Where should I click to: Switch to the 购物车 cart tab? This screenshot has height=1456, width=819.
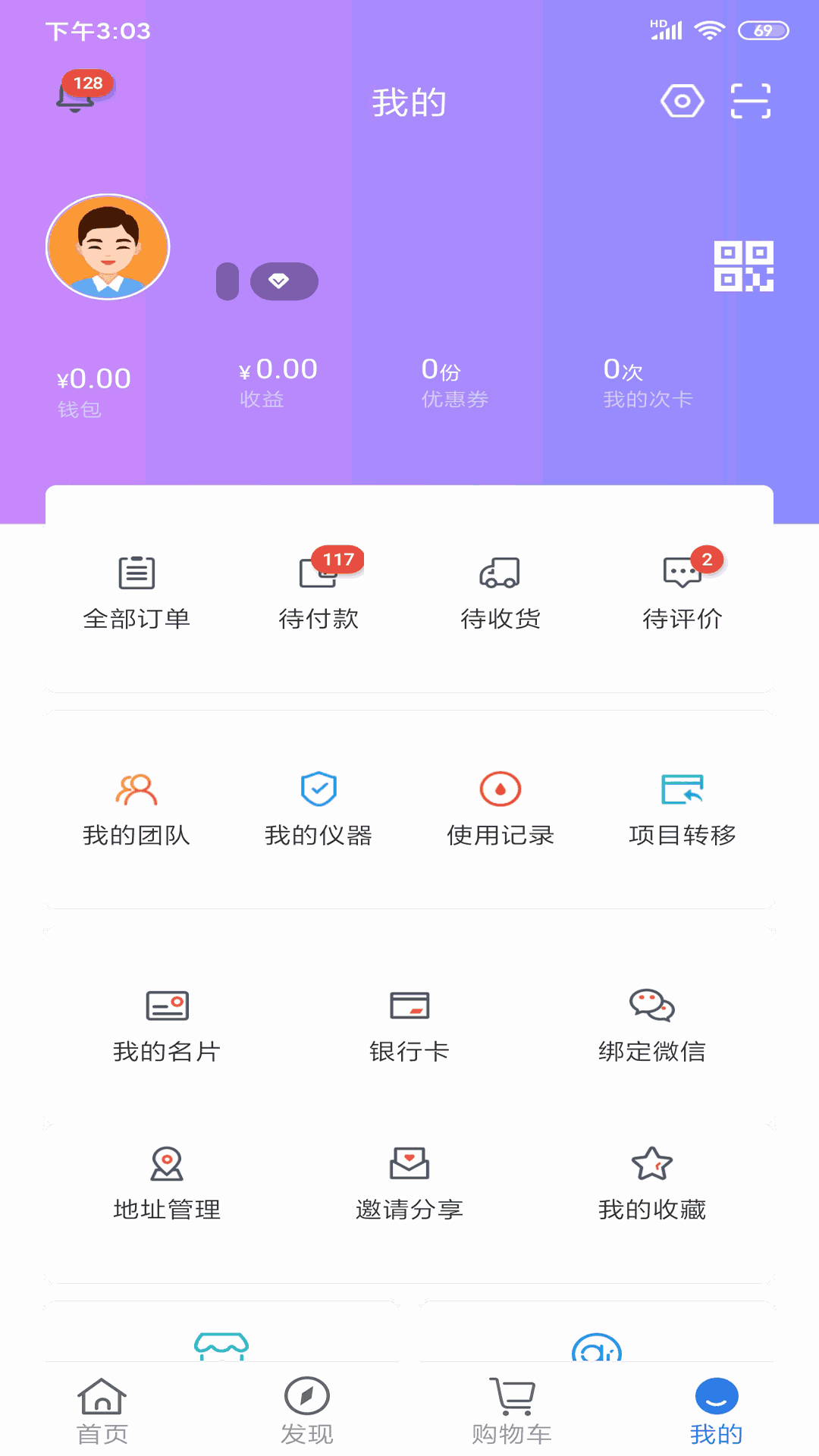click(x=512, y=1409)
